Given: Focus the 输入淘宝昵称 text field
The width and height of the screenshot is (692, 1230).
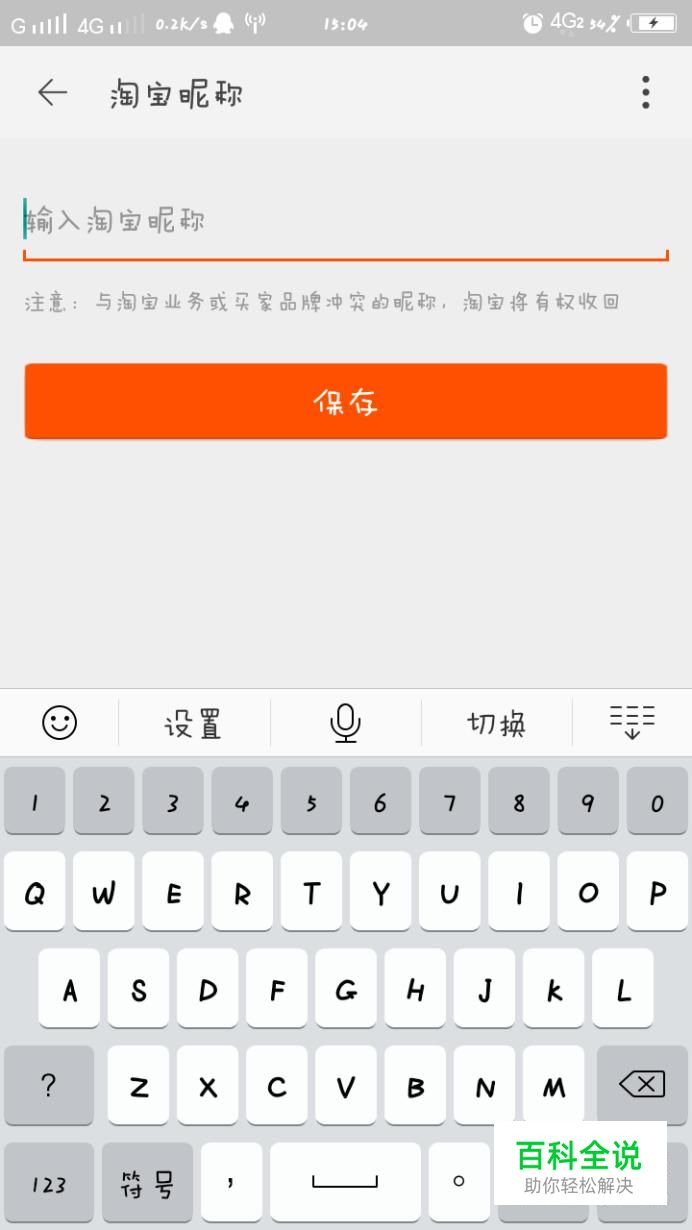Looking at the screenshot, I should point(346,220).
